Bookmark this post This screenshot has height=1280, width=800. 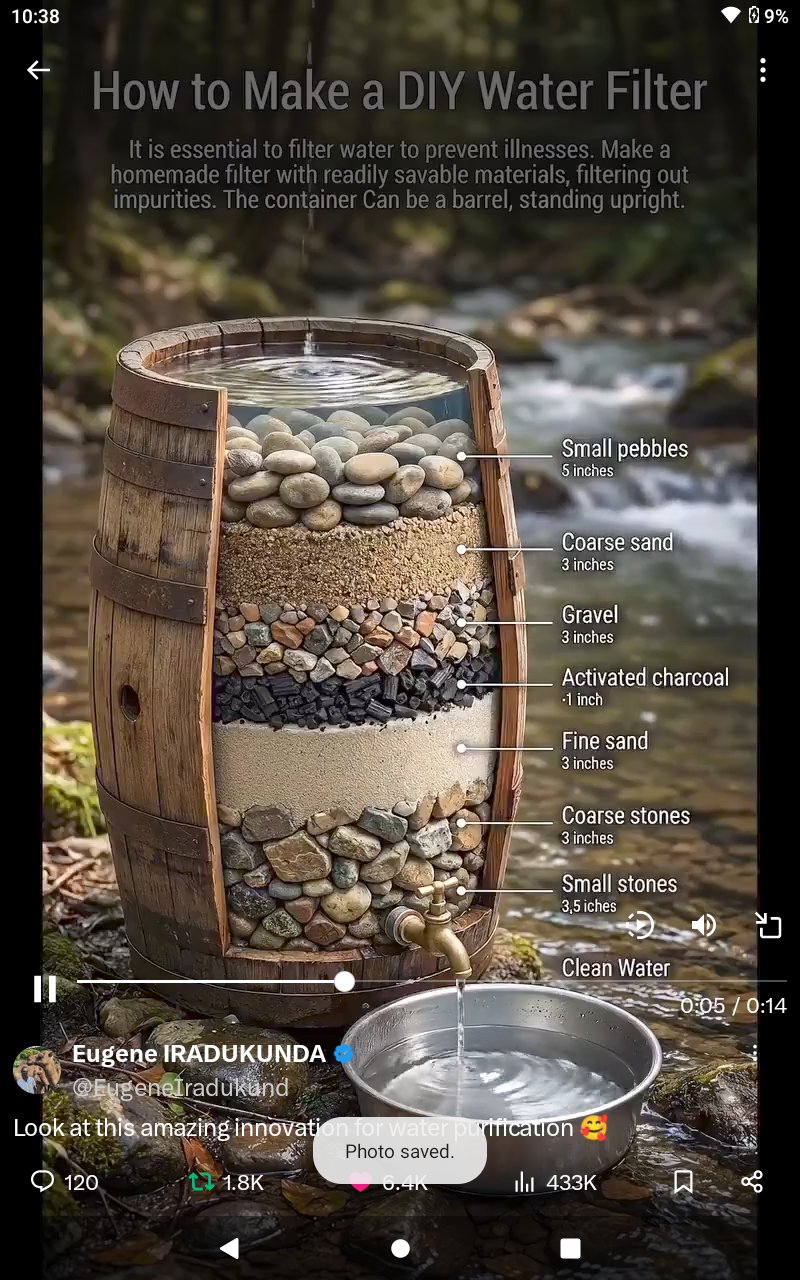pyautogui.click(x=683, y=1182)
